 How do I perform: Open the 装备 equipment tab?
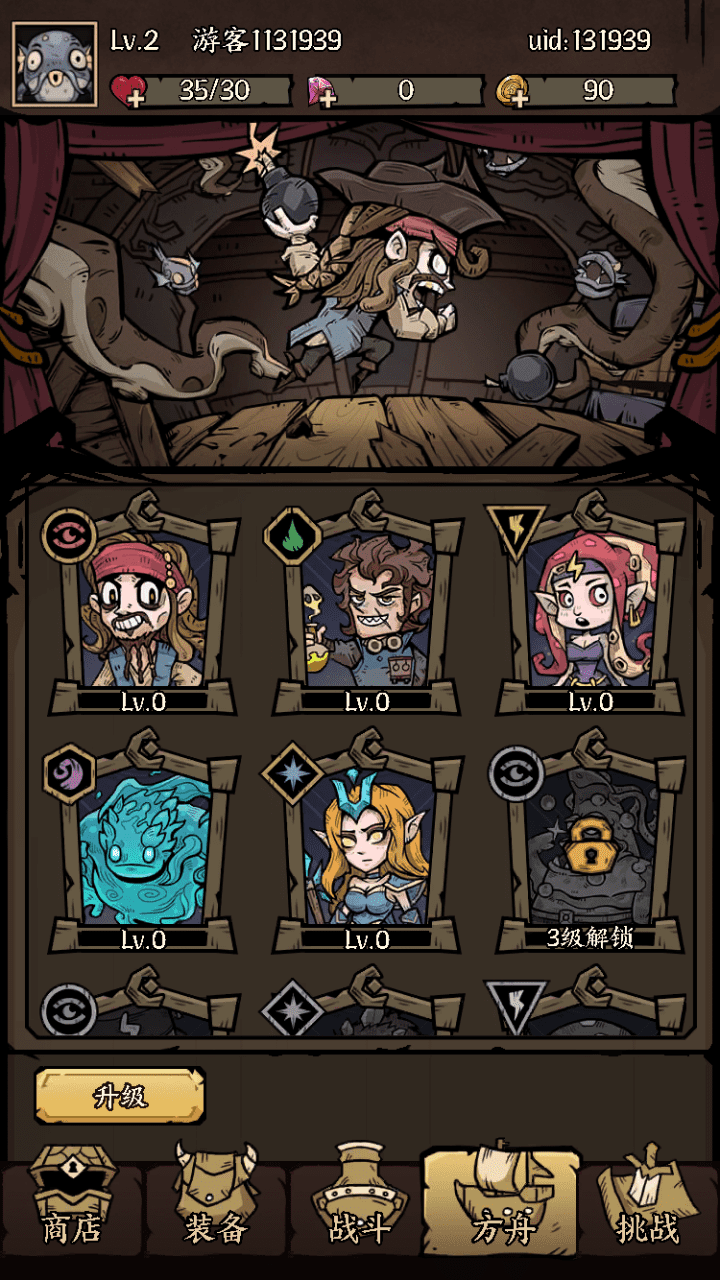point(215,1212)
